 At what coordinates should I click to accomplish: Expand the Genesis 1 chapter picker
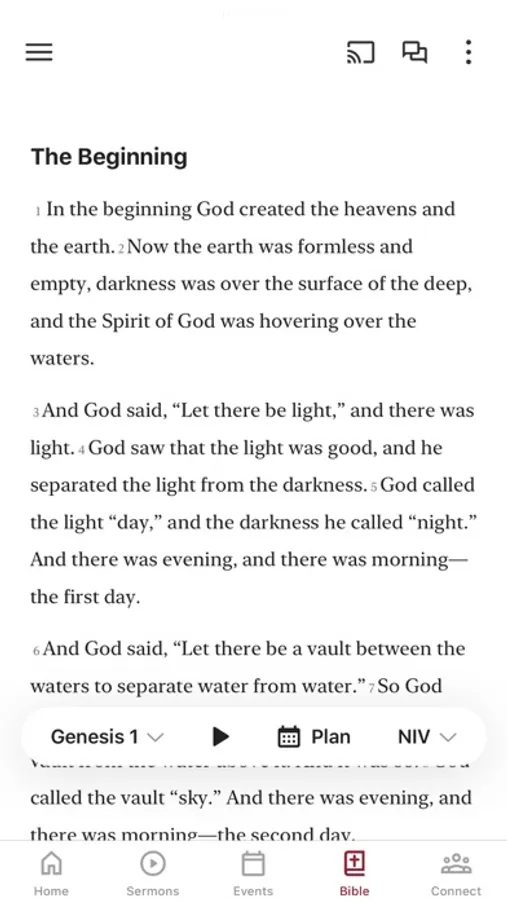pyautogui.click(x=107, y=736)
